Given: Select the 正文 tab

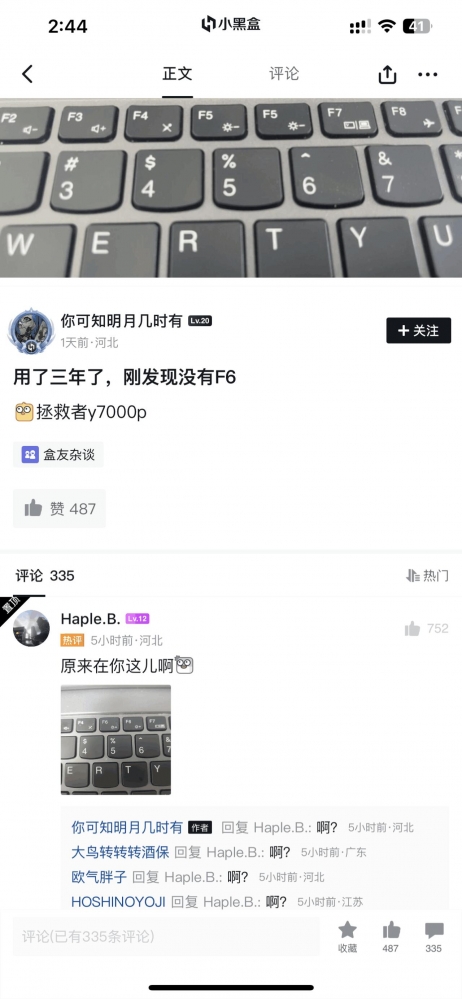Looking at the screenshot, I should (x=177, y=74).
